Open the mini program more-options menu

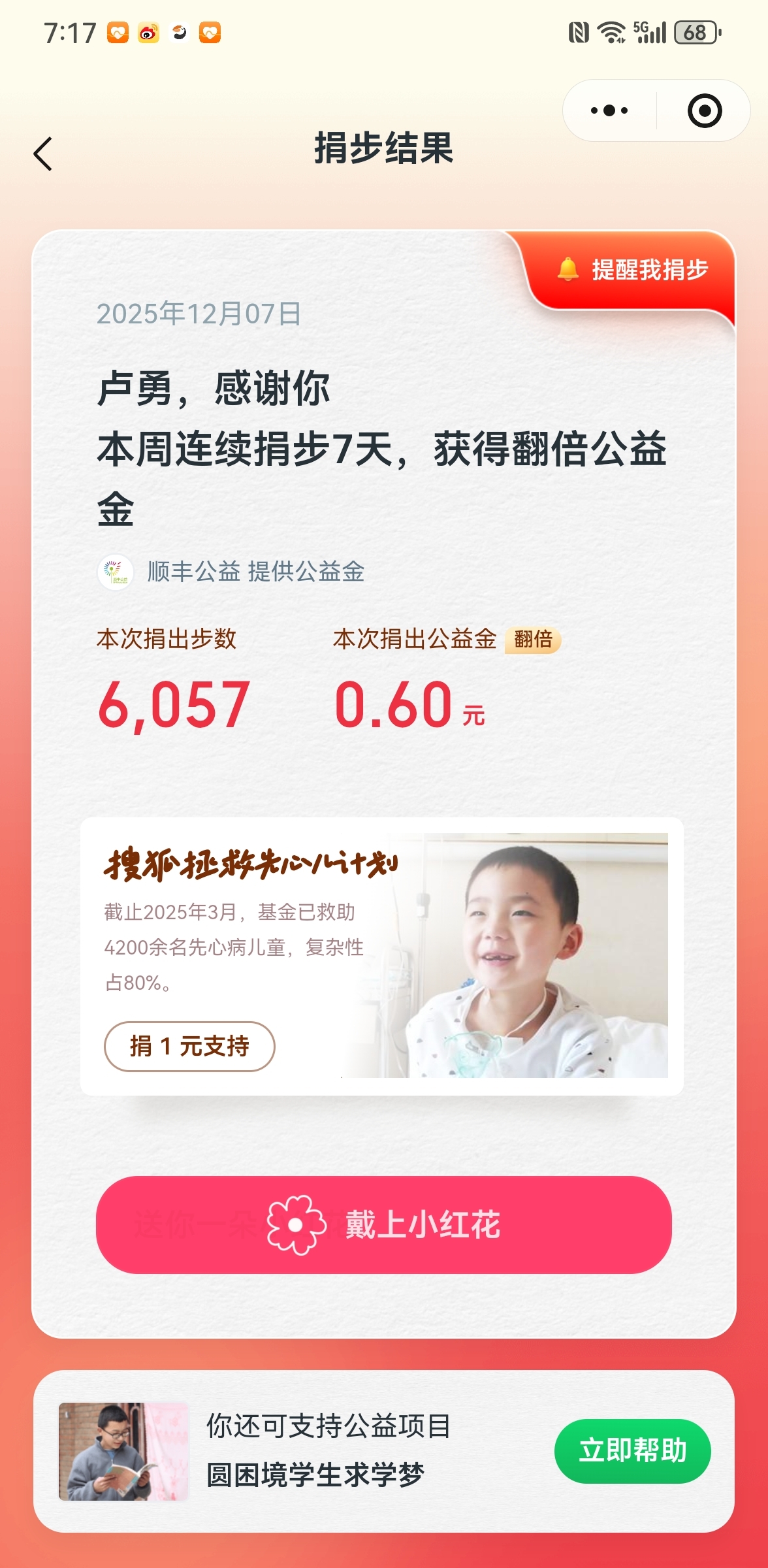click(x=609, y=110)
